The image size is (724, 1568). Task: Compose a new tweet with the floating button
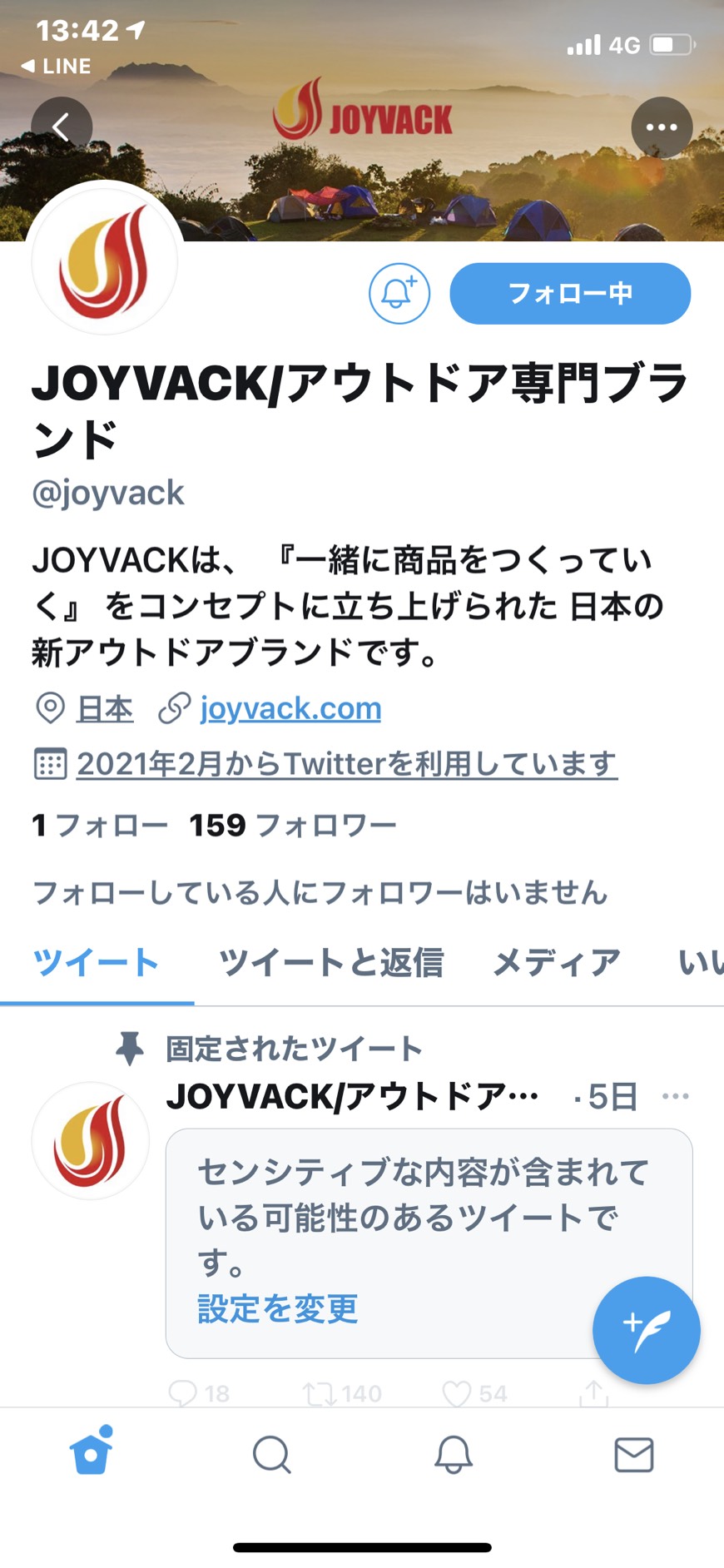coord(646,1330)
